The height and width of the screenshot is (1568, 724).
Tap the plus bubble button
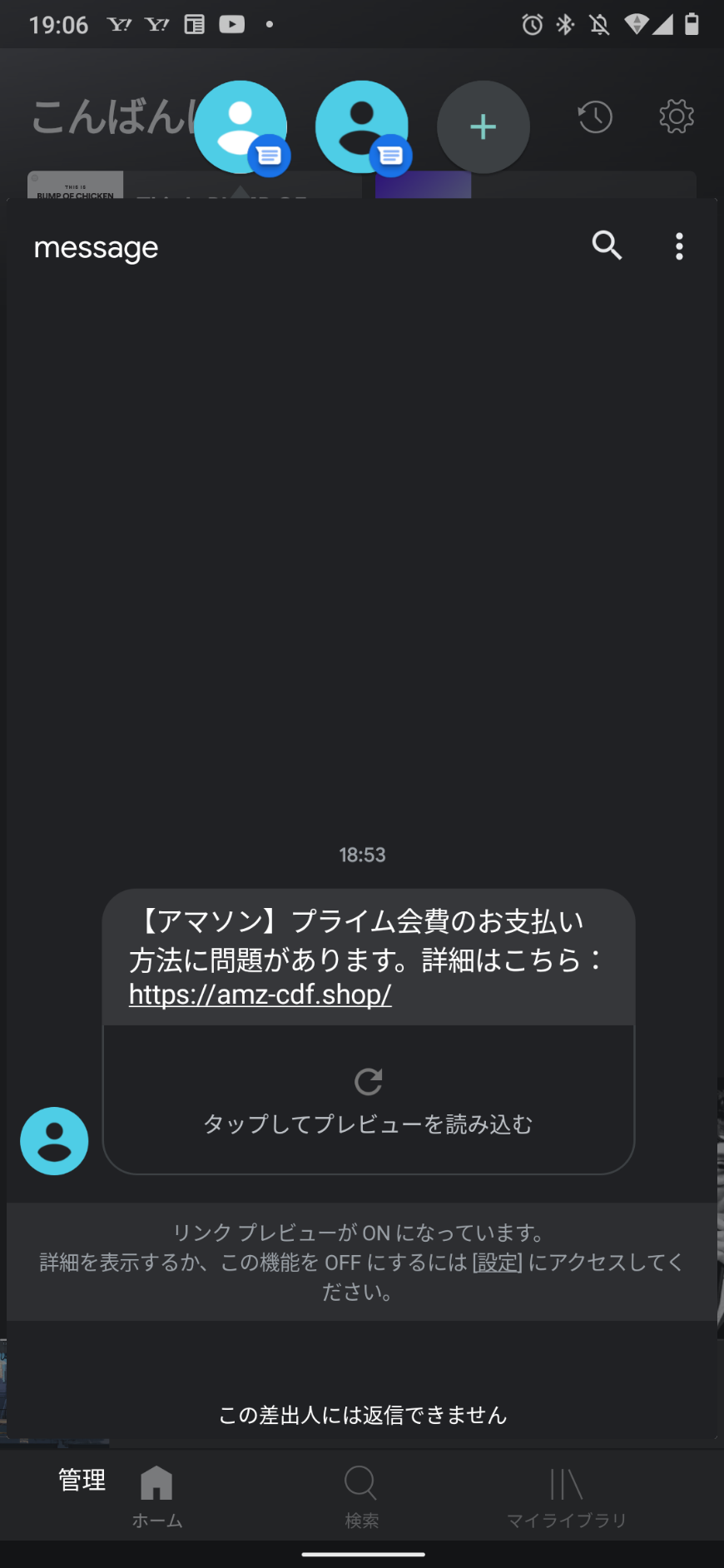pos(483,127)
